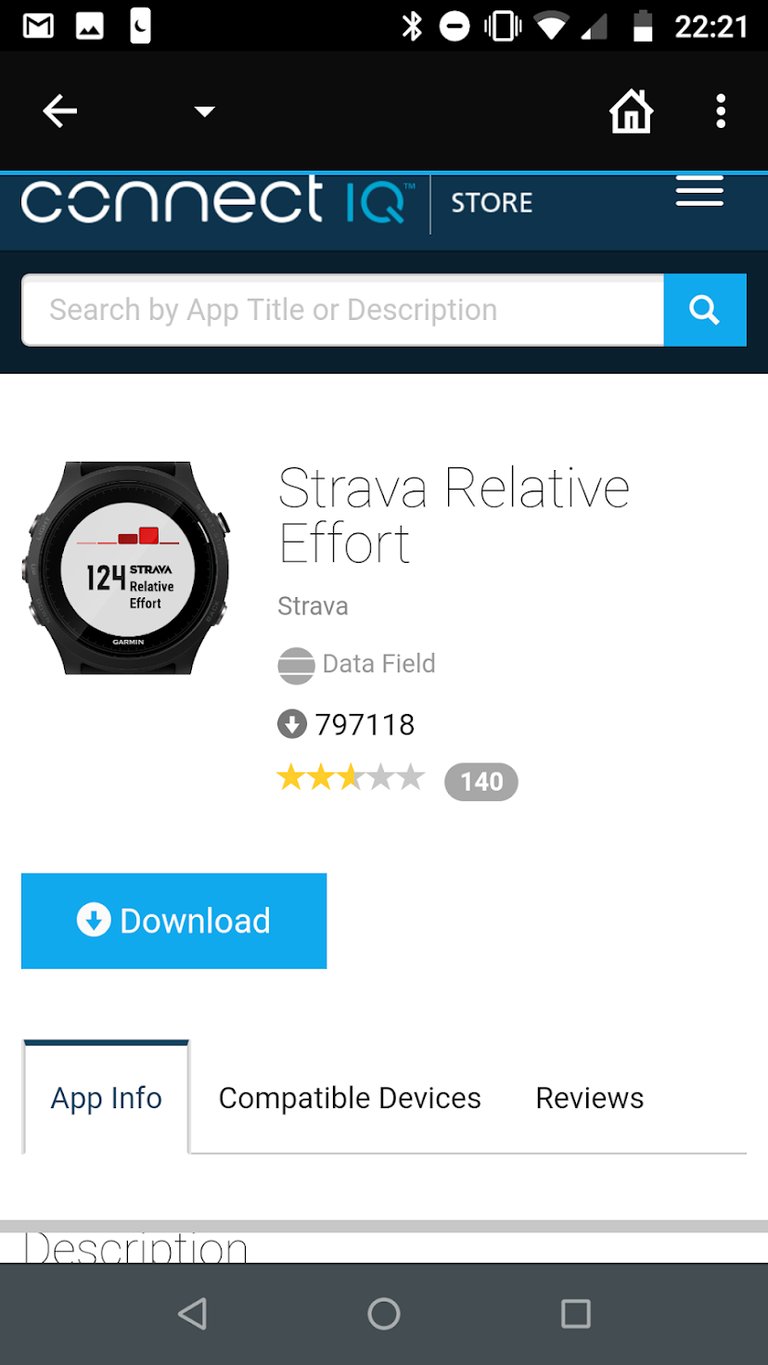Tap the system home button

point(384,1314)
